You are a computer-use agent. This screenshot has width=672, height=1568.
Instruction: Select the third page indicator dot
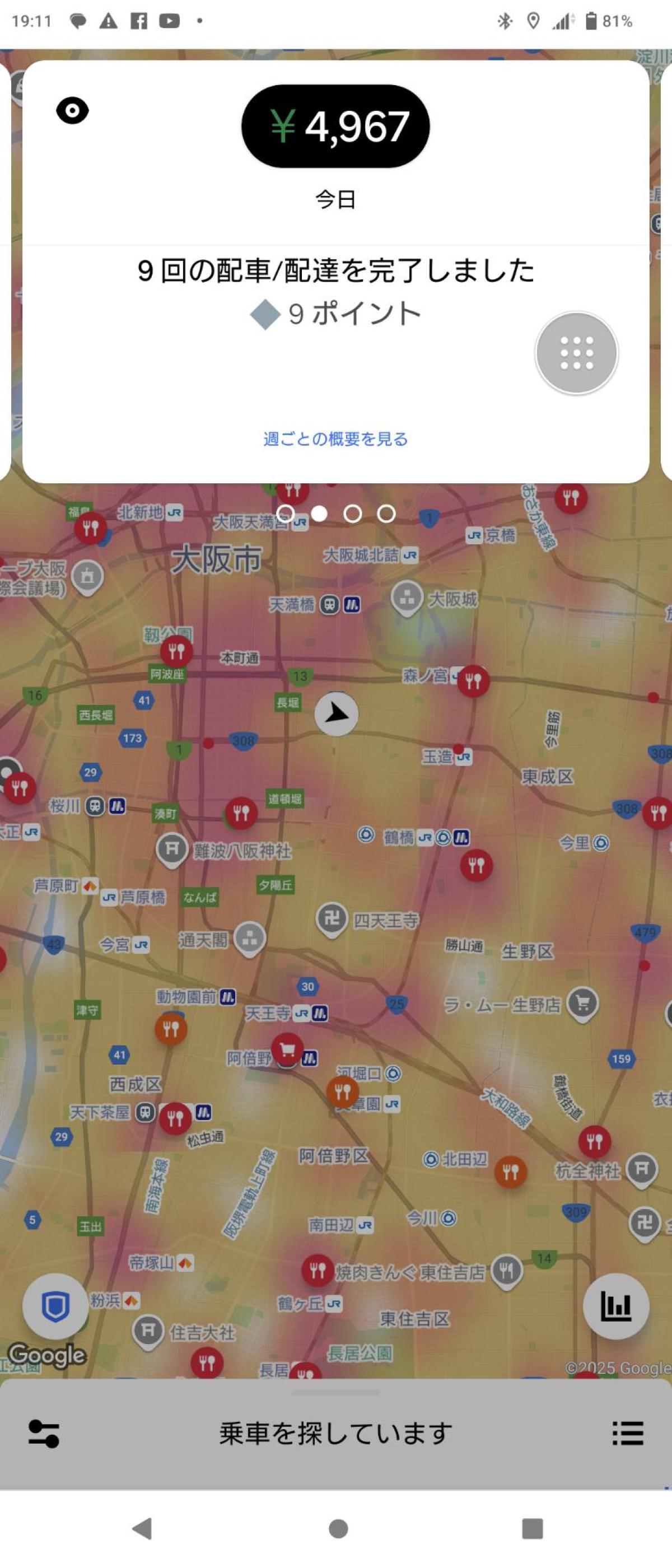[x=352, y=514]
